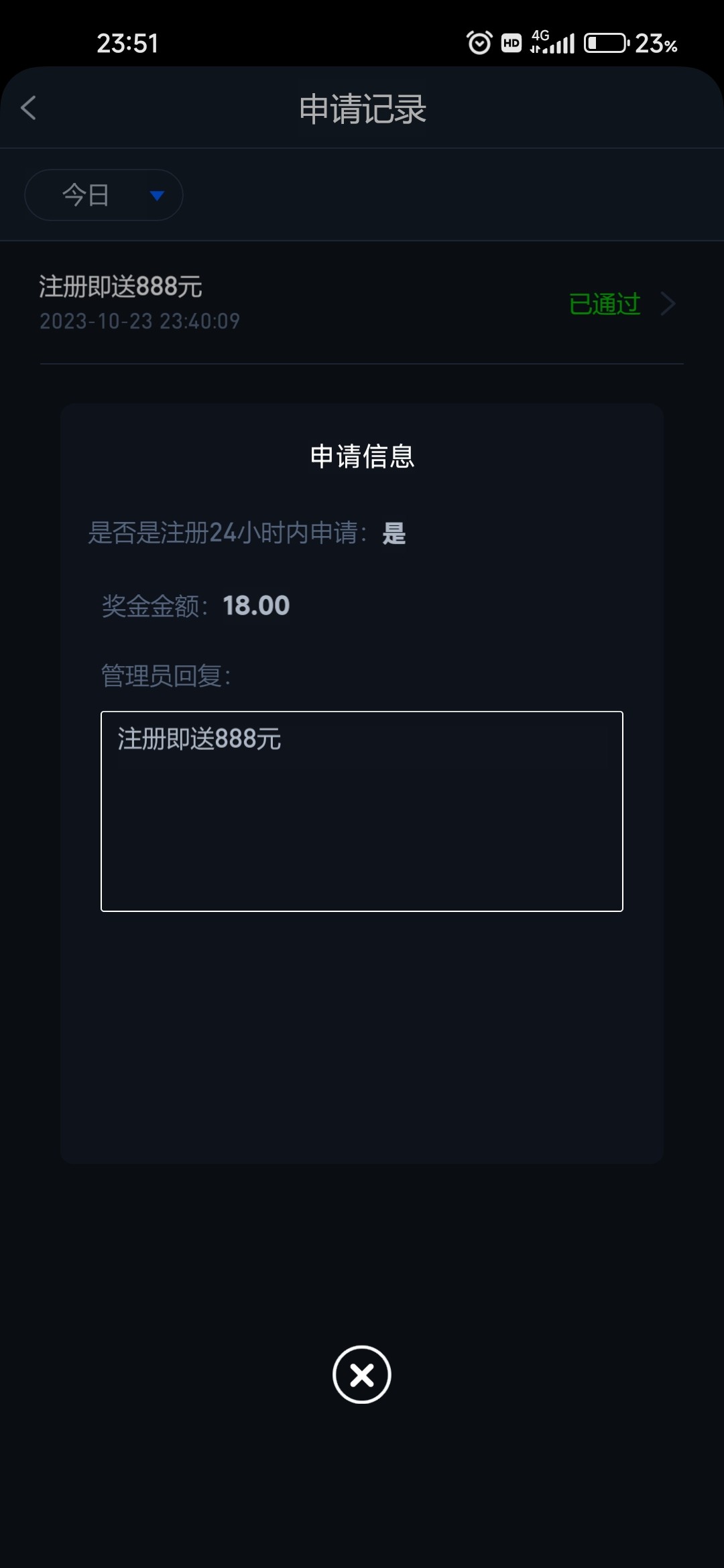Tap the timestamp 2023-10-23 23:40:09
Image resolution: width=724 pixels, height=1568 pixels.
tap(139, 321)
